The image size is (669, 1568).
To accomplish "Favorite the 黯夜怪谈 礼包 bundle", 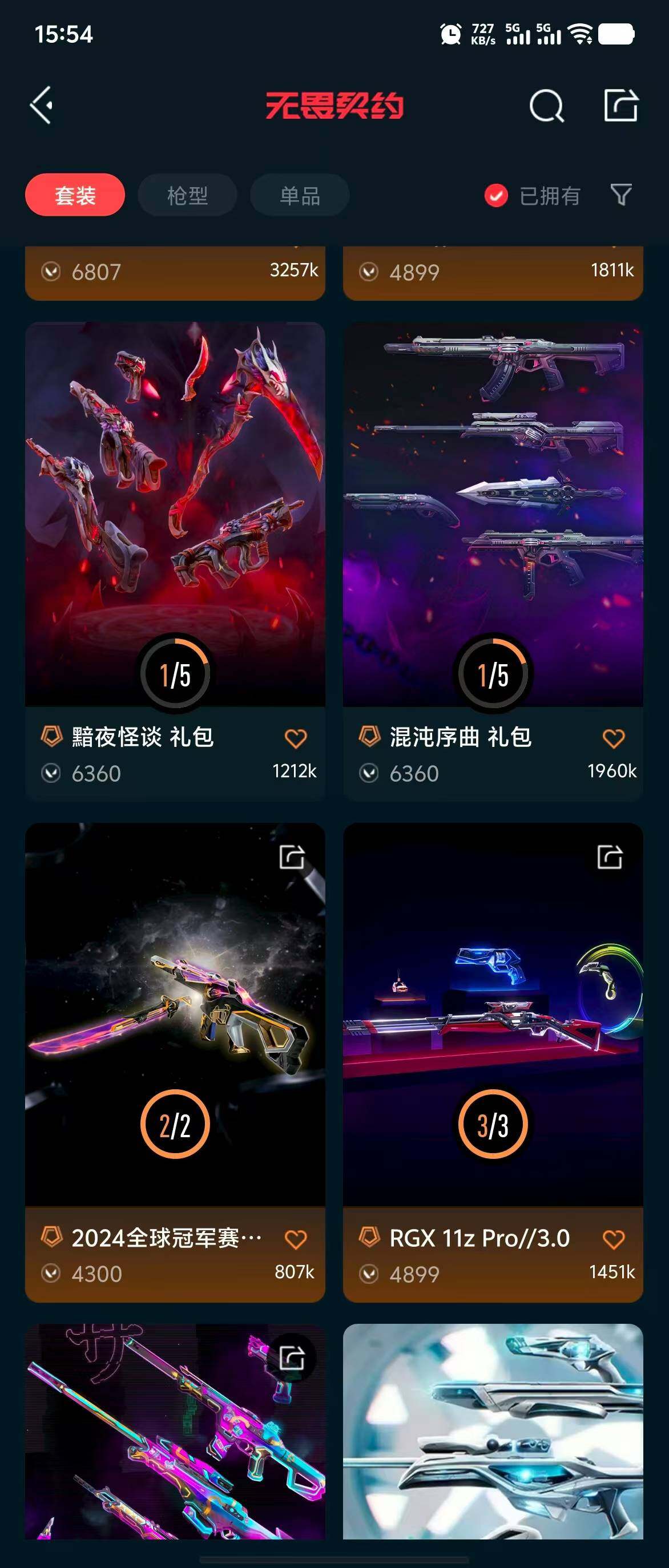I will point(296,738).
